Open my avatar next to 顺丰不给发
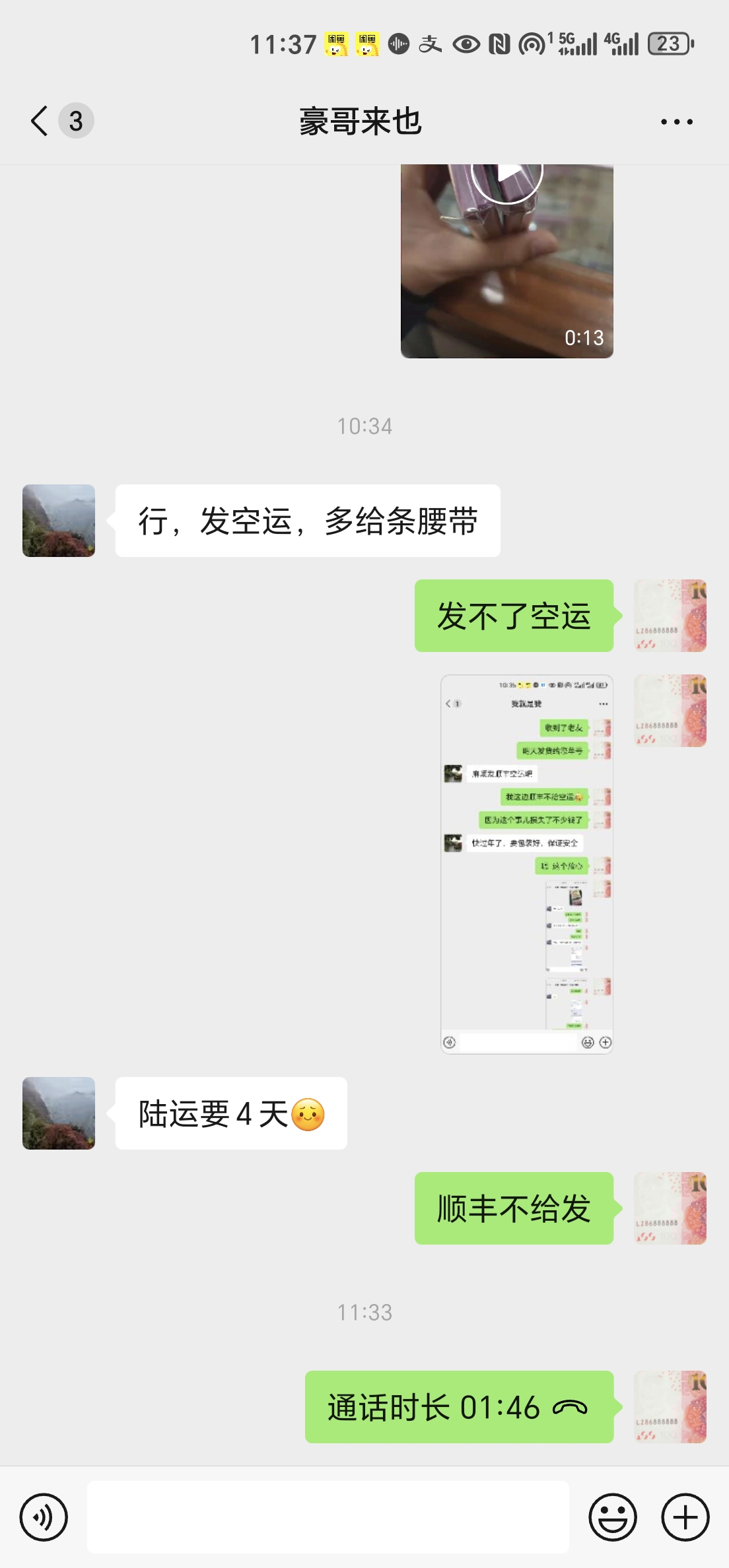Screen dimensions: 729x1568 pos(670,1208)
